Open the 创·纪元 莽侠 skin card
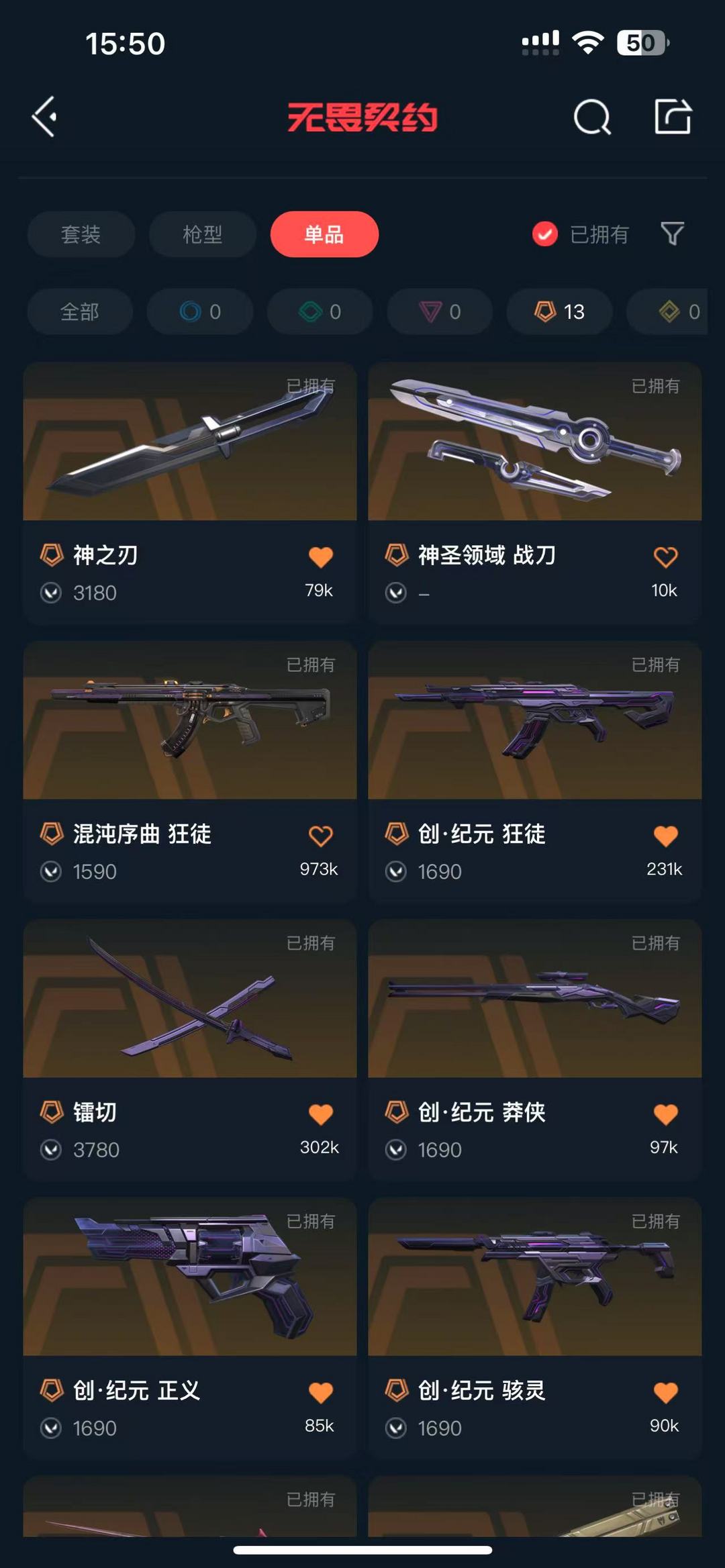This screenshot has width=725, height=1568. [535, 1050]
